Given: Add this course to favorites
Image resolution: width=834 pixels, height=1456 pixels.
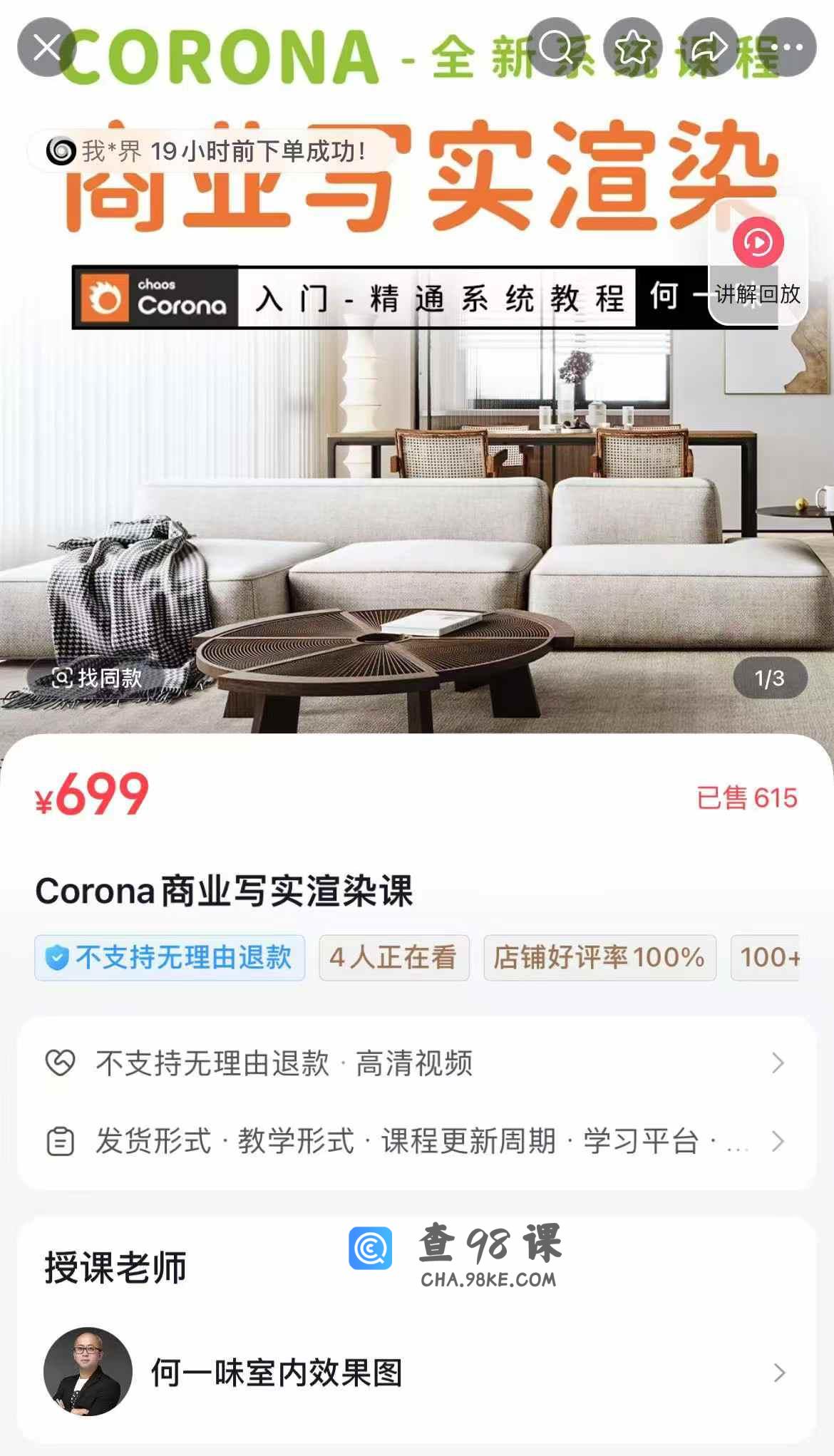Looking at the screenshot, I should (x=632, y=48).
